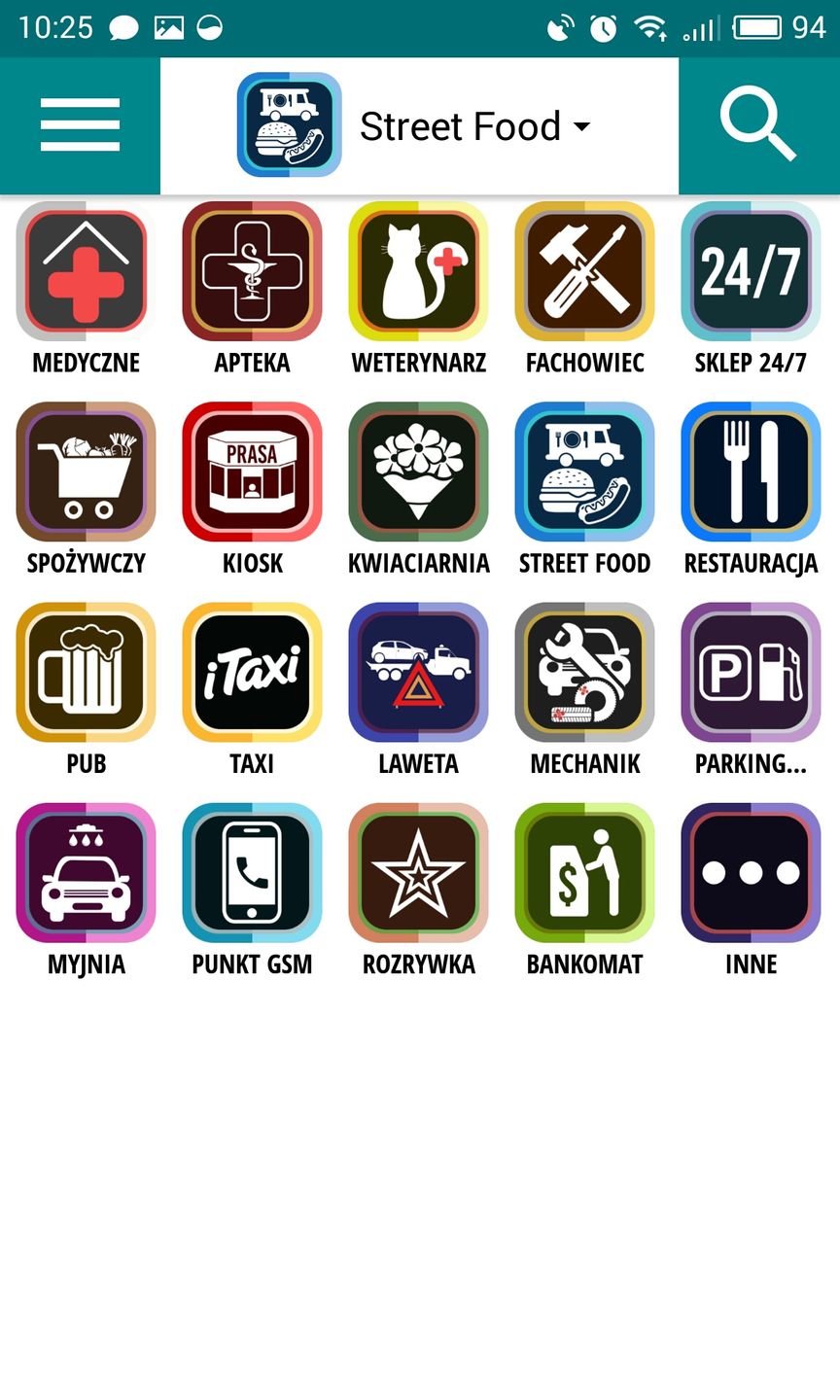Tap the search magnifier icon
840x1400 pixels.
[x=757, y=125]
